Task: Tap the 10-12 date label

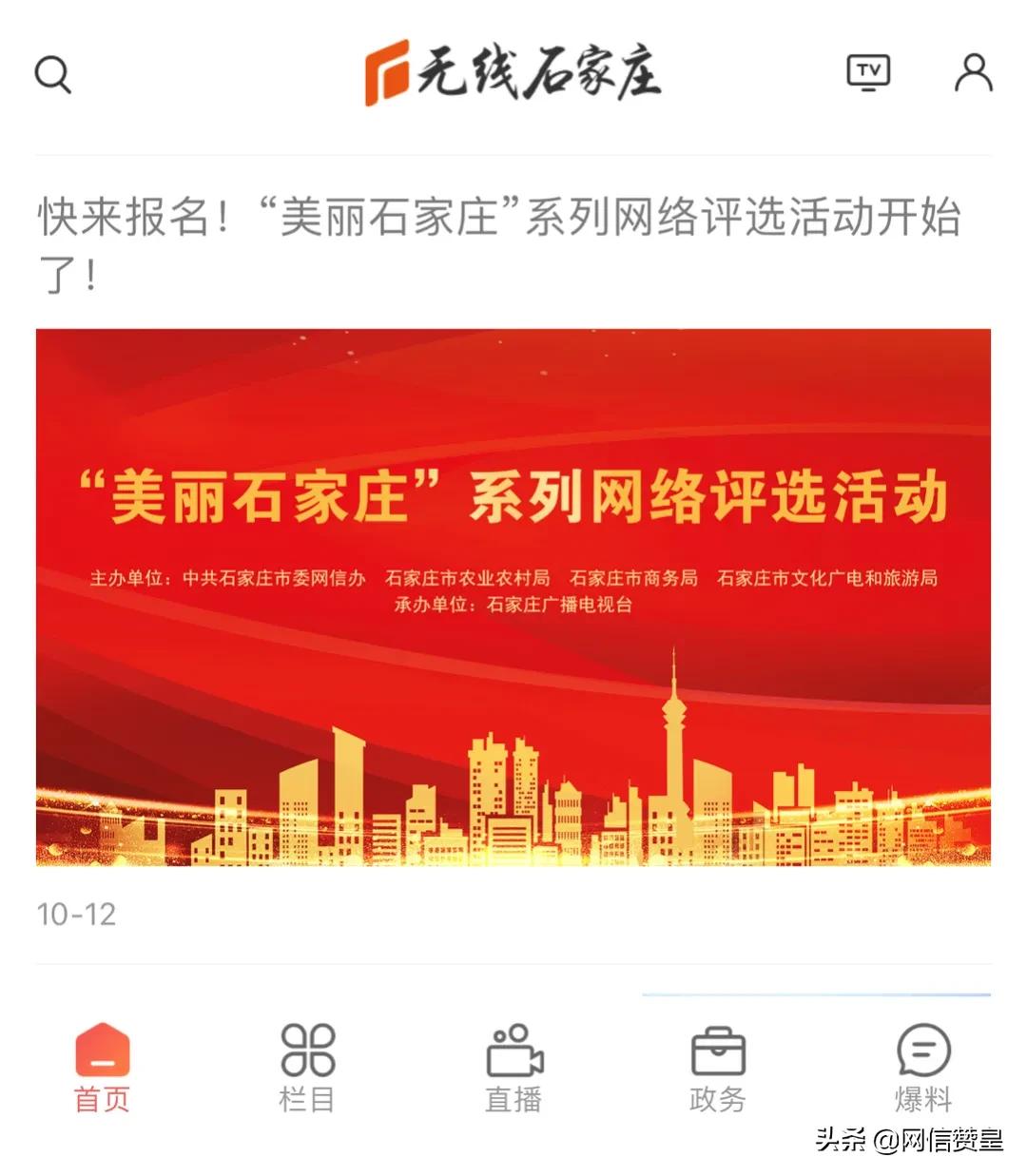Action: tap(74, 915)
